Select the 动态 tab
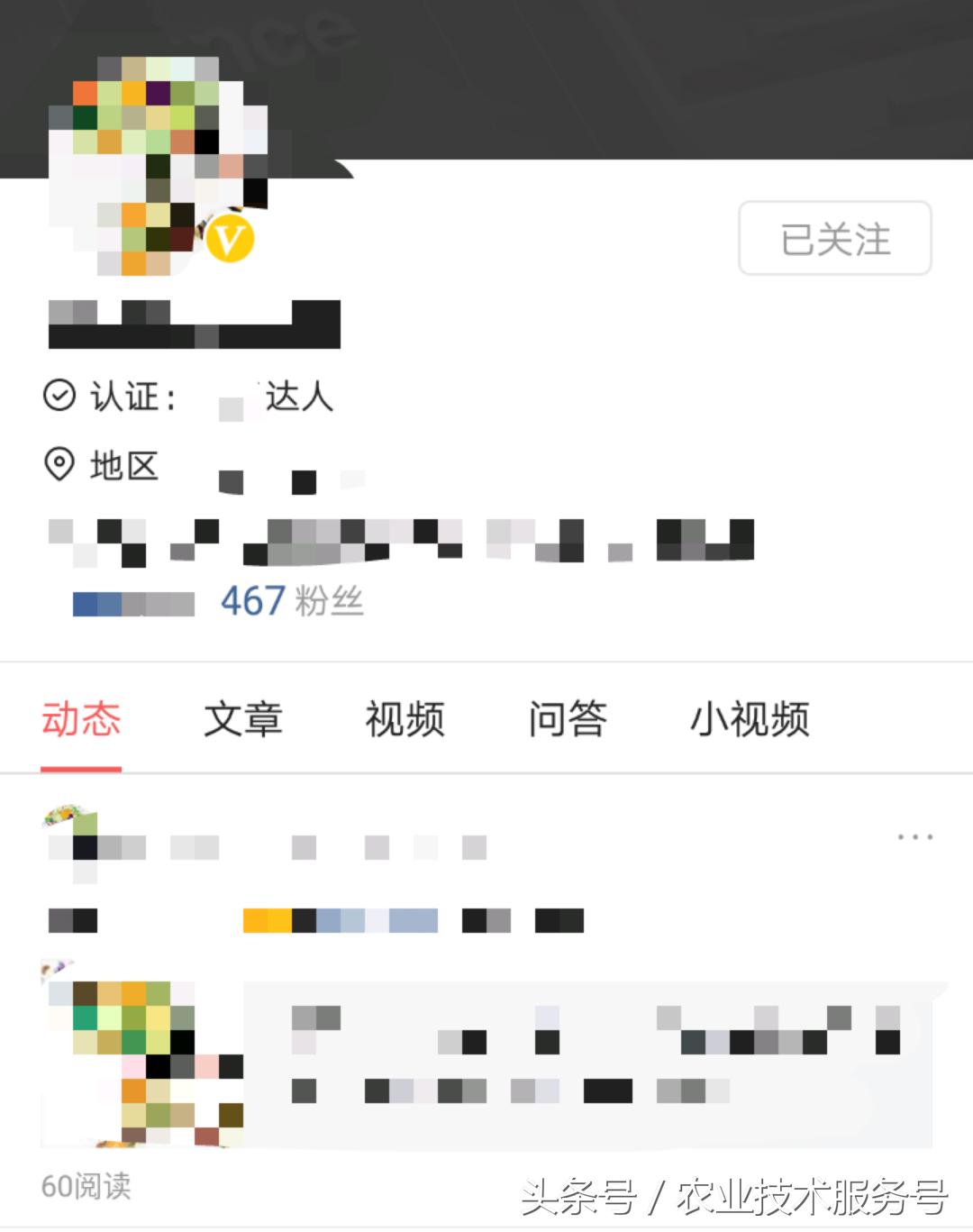 pos(81,718)
